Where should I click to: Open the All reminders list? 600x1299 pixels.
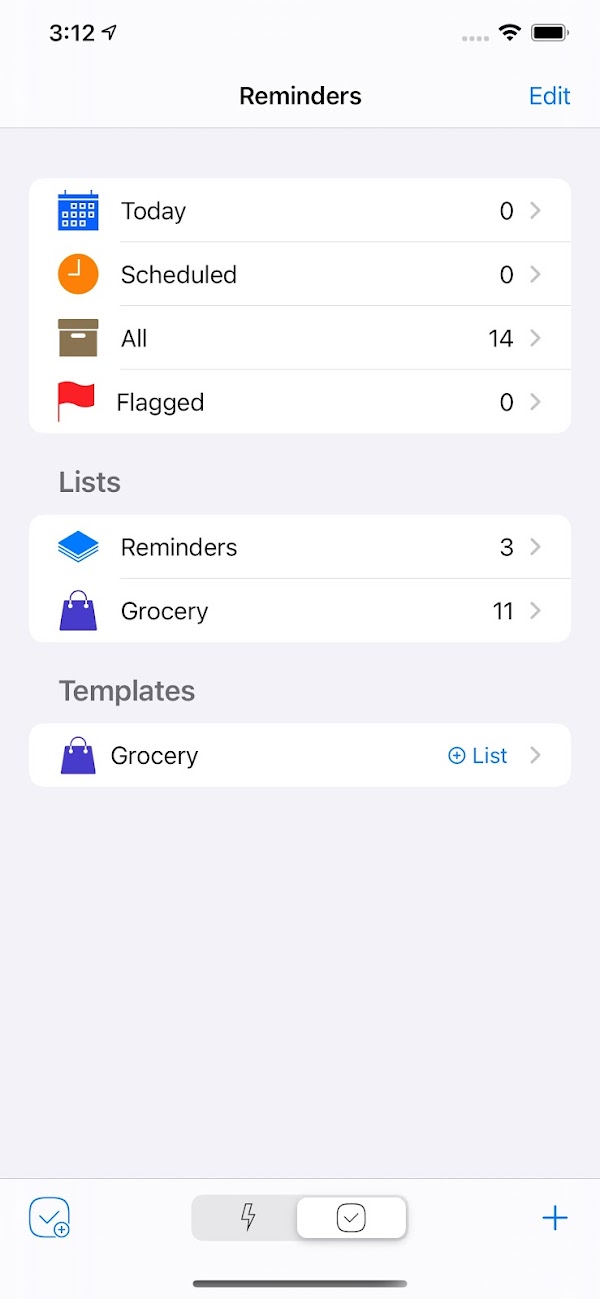300,338
